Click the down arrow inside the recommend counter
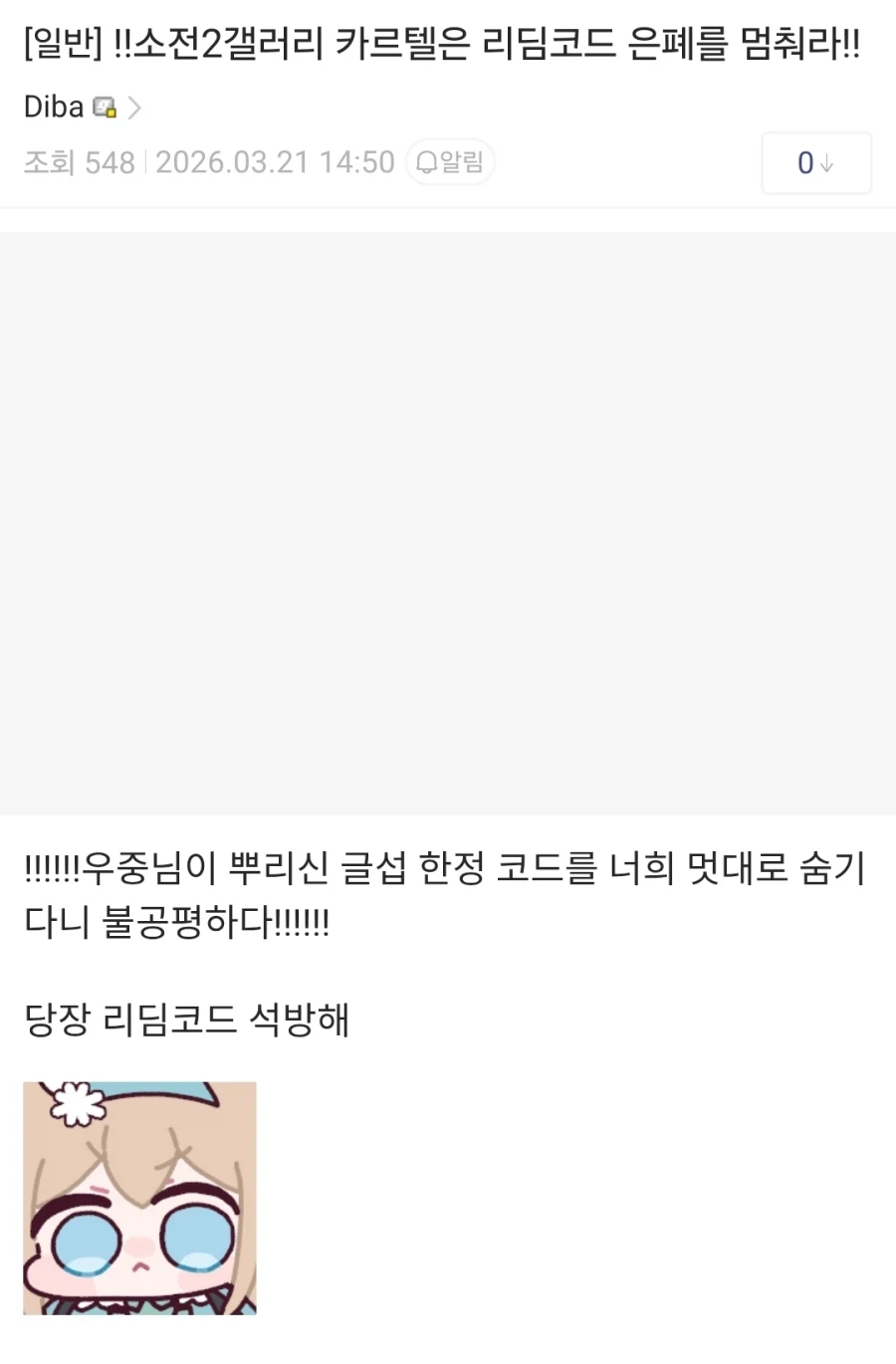 point(827,163)
